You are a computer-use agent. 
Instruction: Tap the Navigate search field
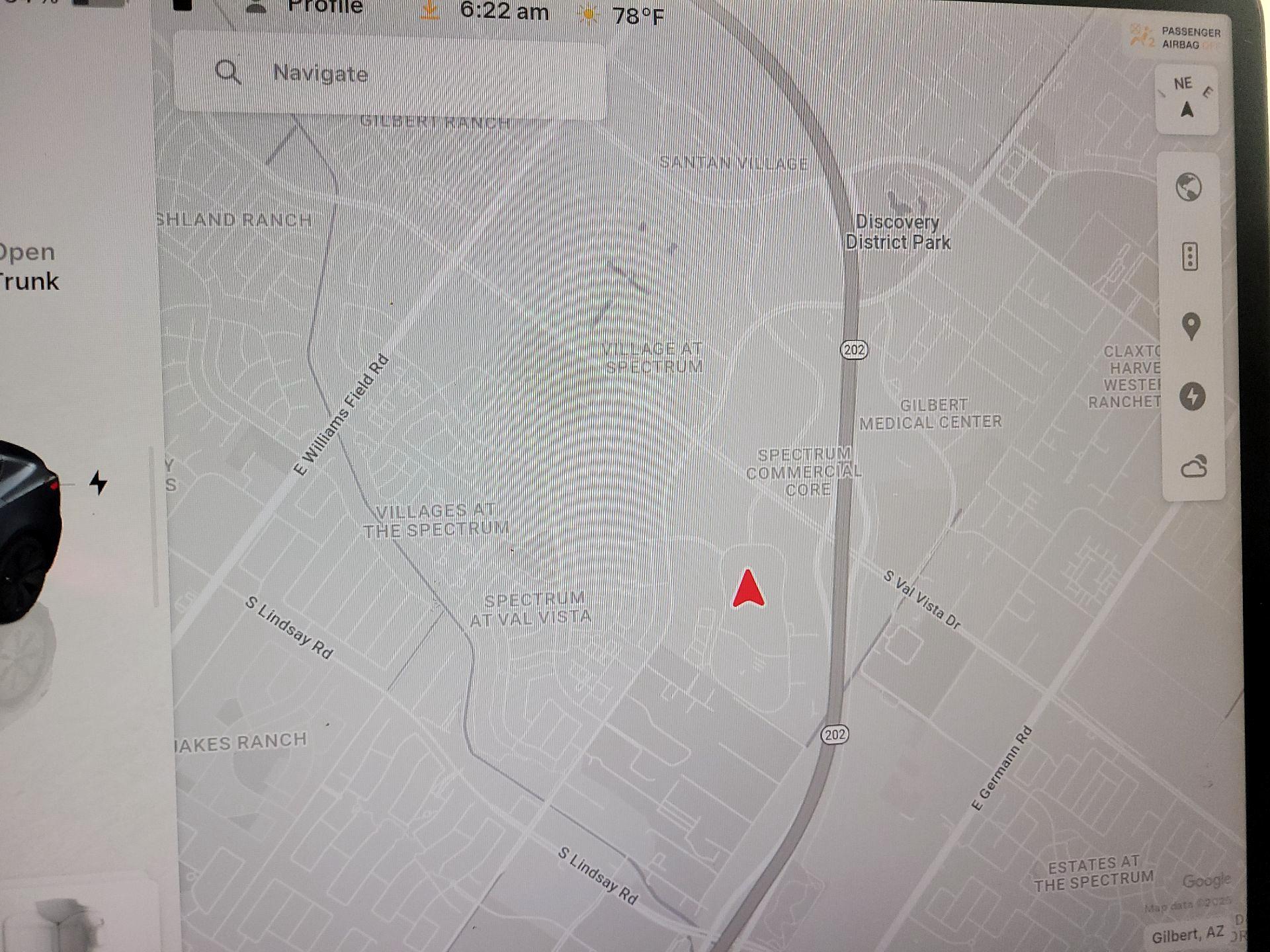(390, 74)
